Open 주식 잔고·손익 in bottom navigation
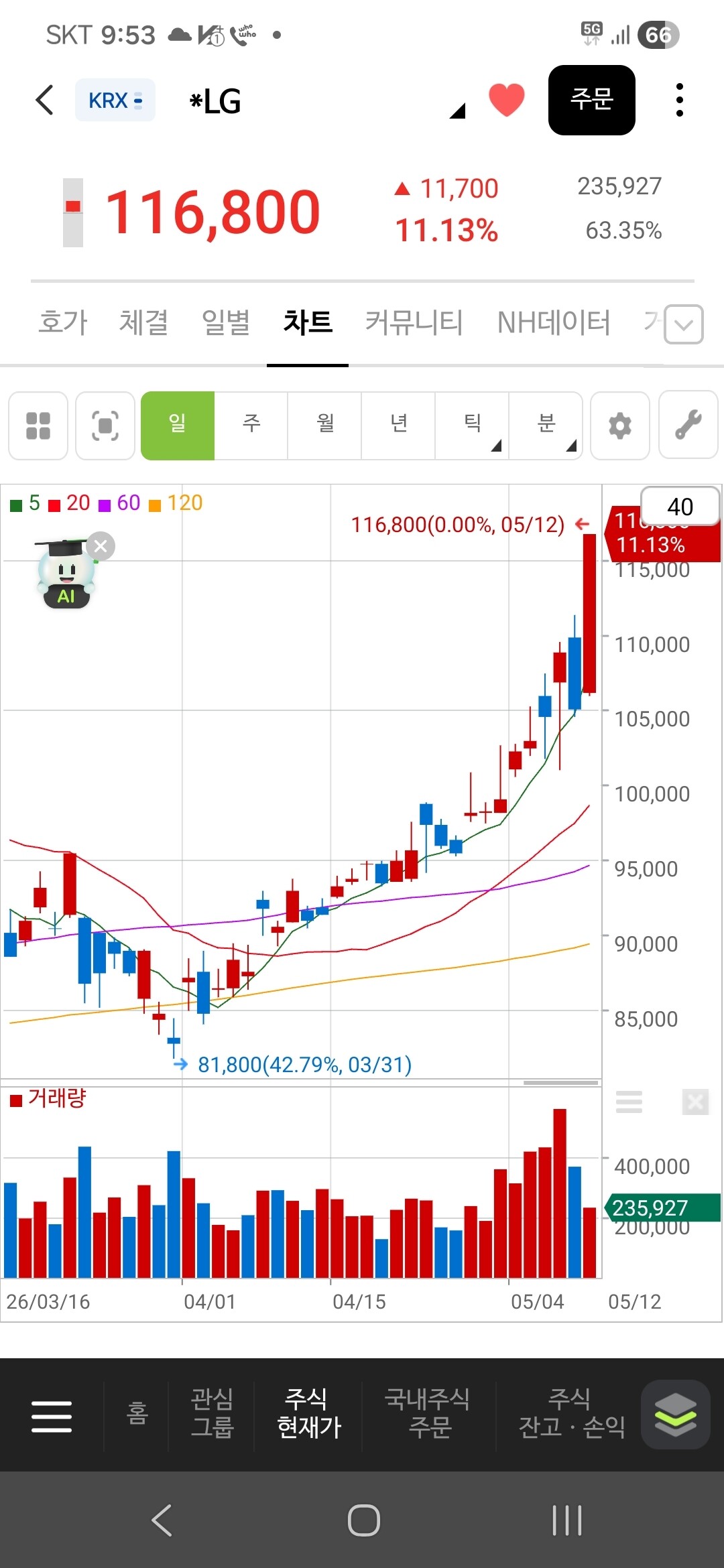 click(571, 1413)
